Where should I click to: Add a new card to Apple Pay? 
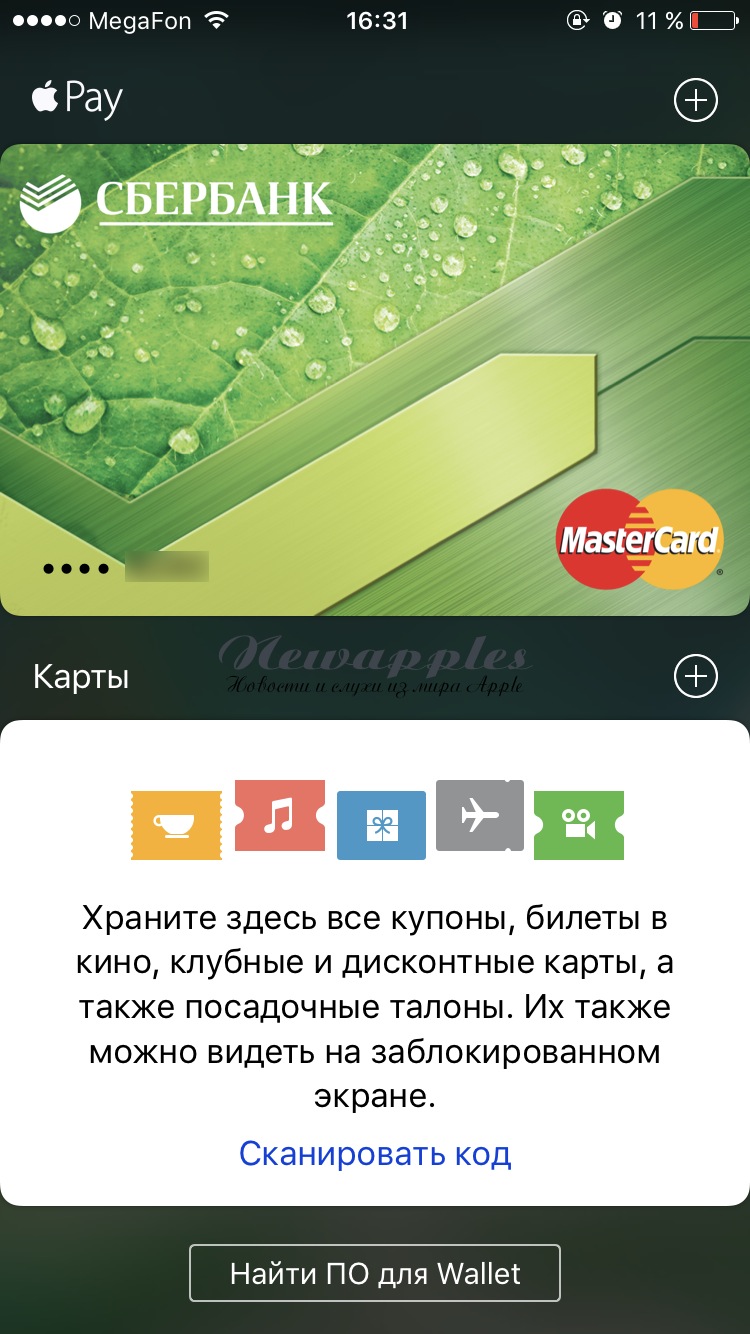click(x=696, y=100)
